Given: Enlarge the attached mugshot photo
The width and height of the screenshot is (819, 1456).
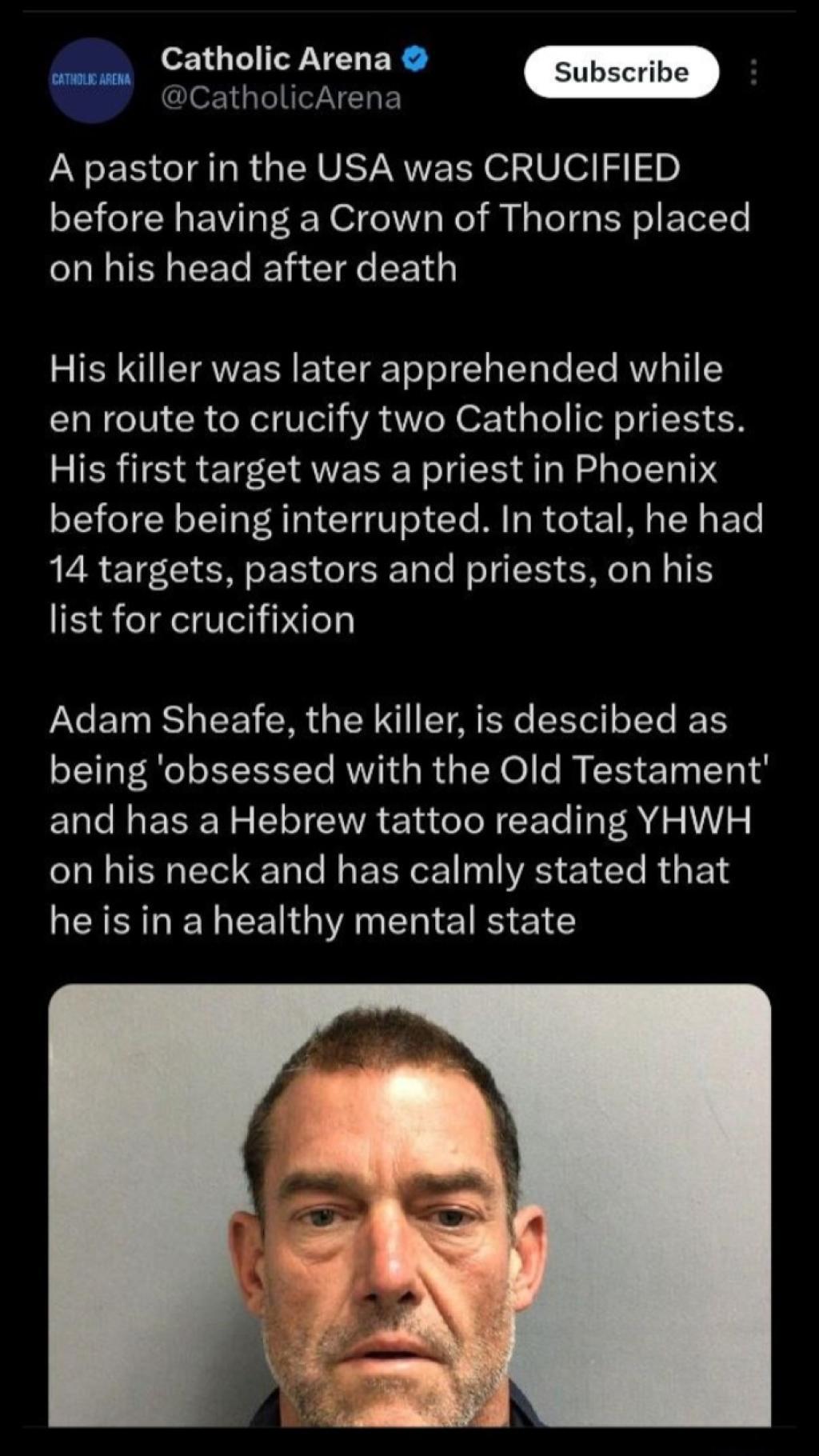Looking at the screenshot, I should (x=410, y=1205).
